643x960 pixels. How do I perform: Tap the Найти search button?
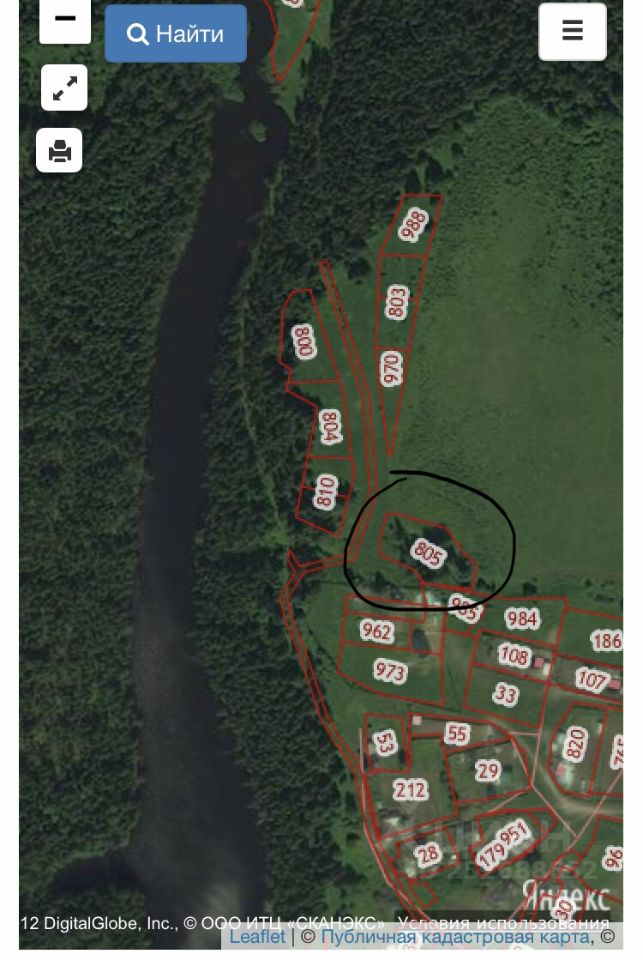176,34
